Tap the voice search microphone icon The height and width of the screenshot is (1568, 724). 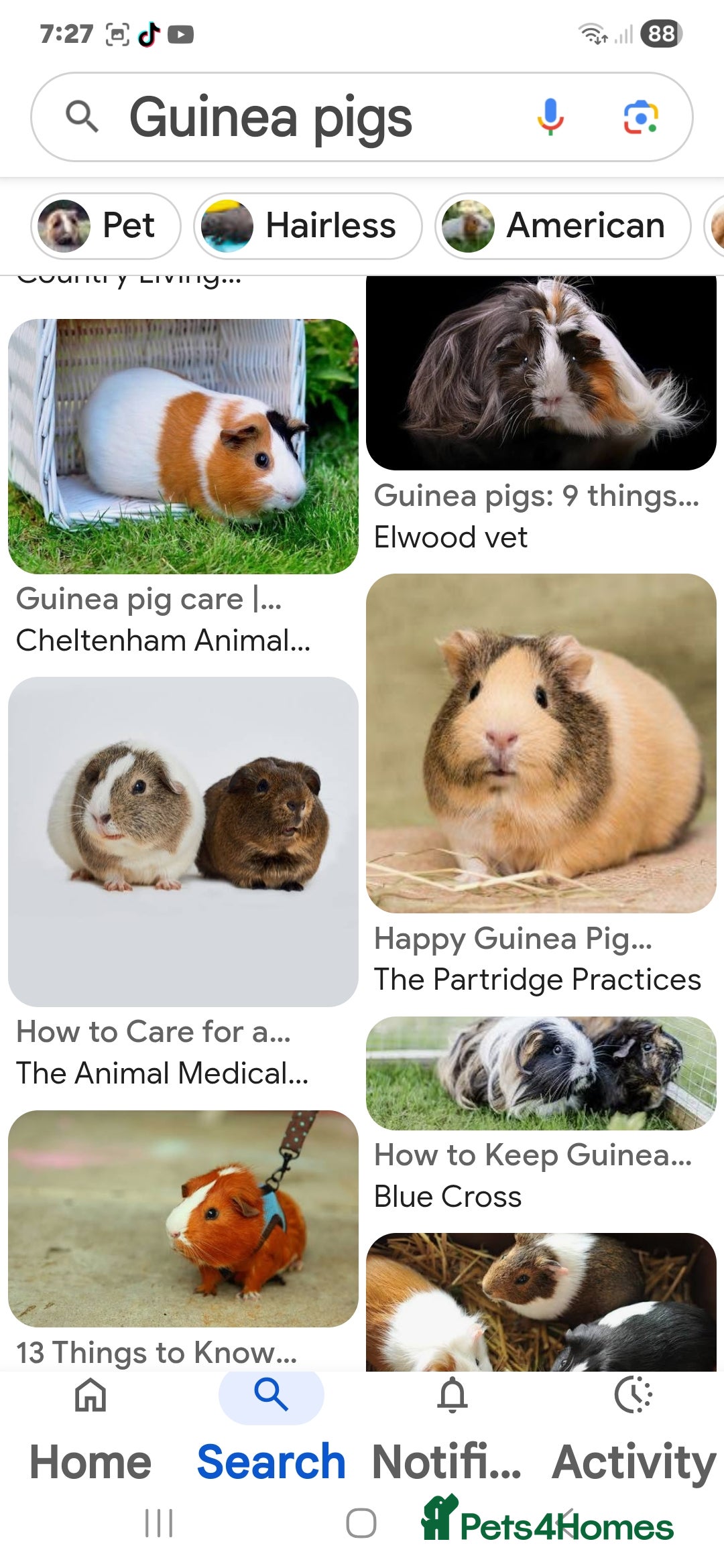[x=551, y=115]
